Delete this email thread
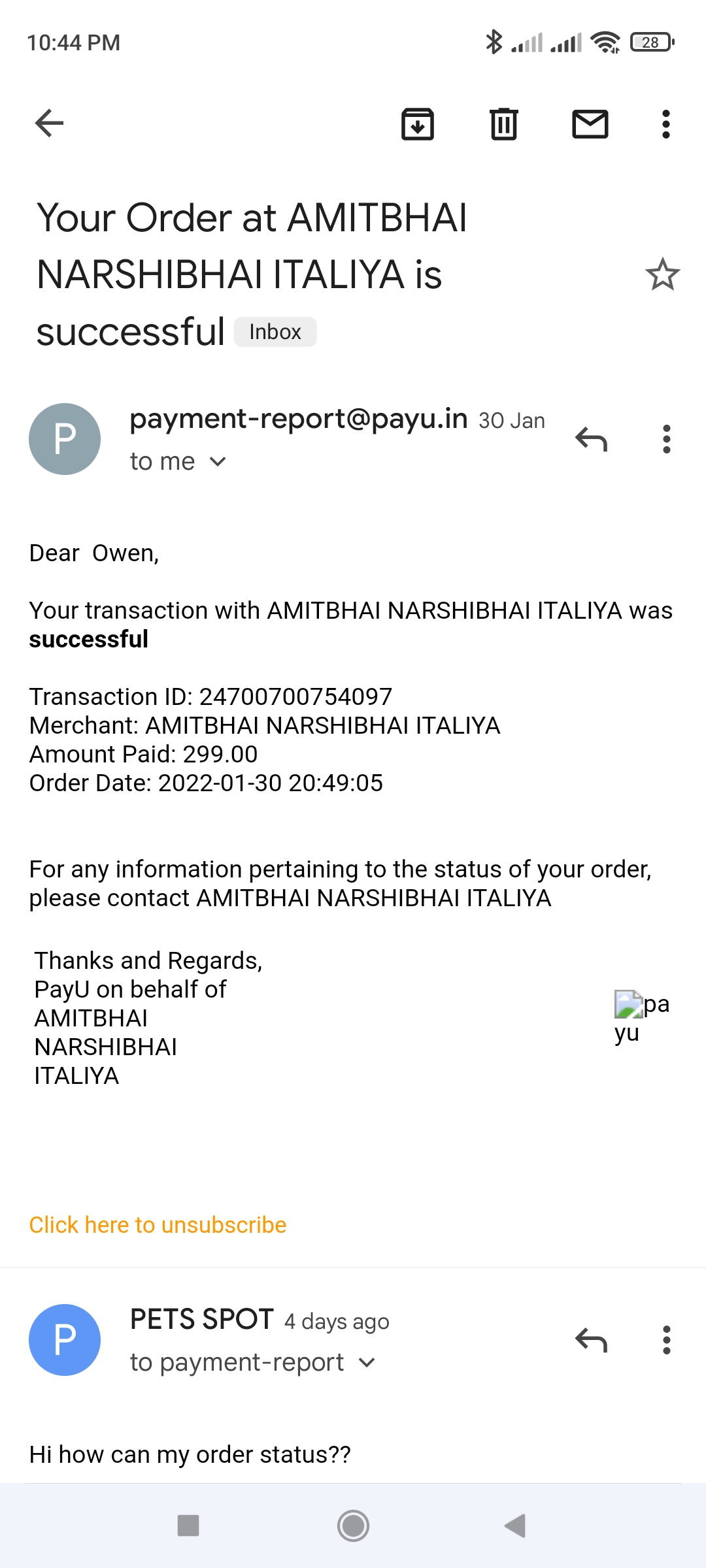 503,123
